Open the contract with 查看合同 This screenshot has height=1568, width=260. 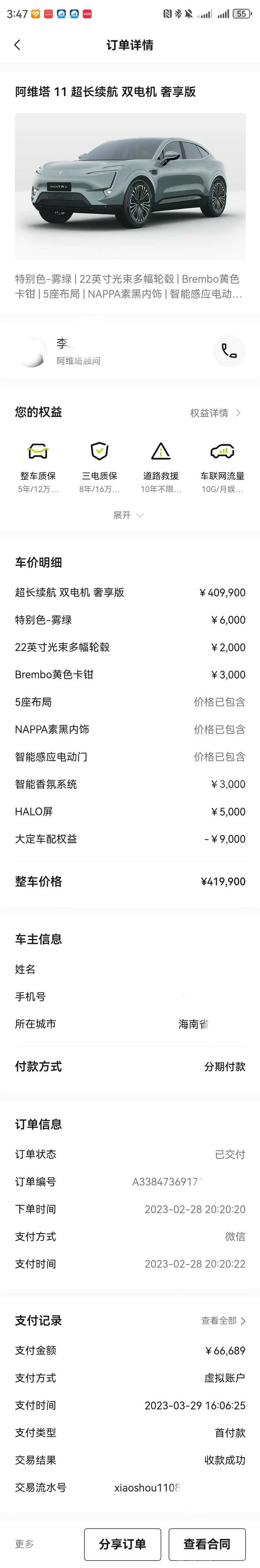[x=206, y=1544]
